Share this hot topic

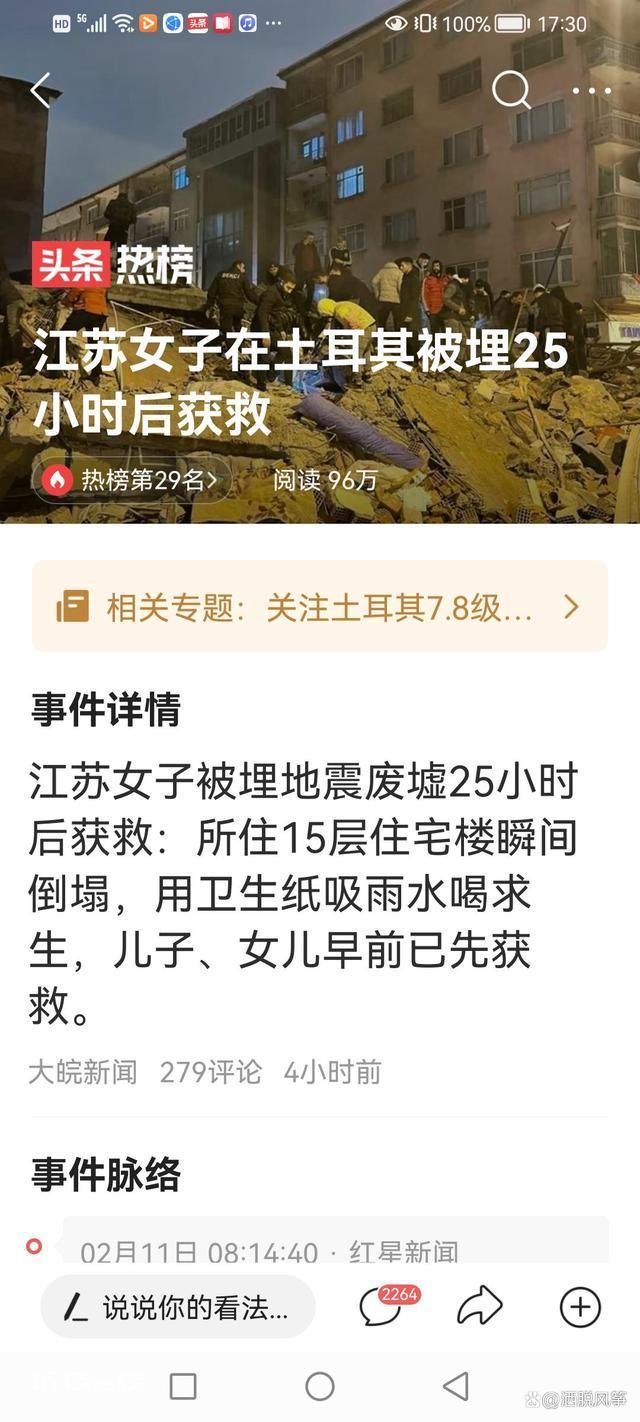coord(479,1306)
